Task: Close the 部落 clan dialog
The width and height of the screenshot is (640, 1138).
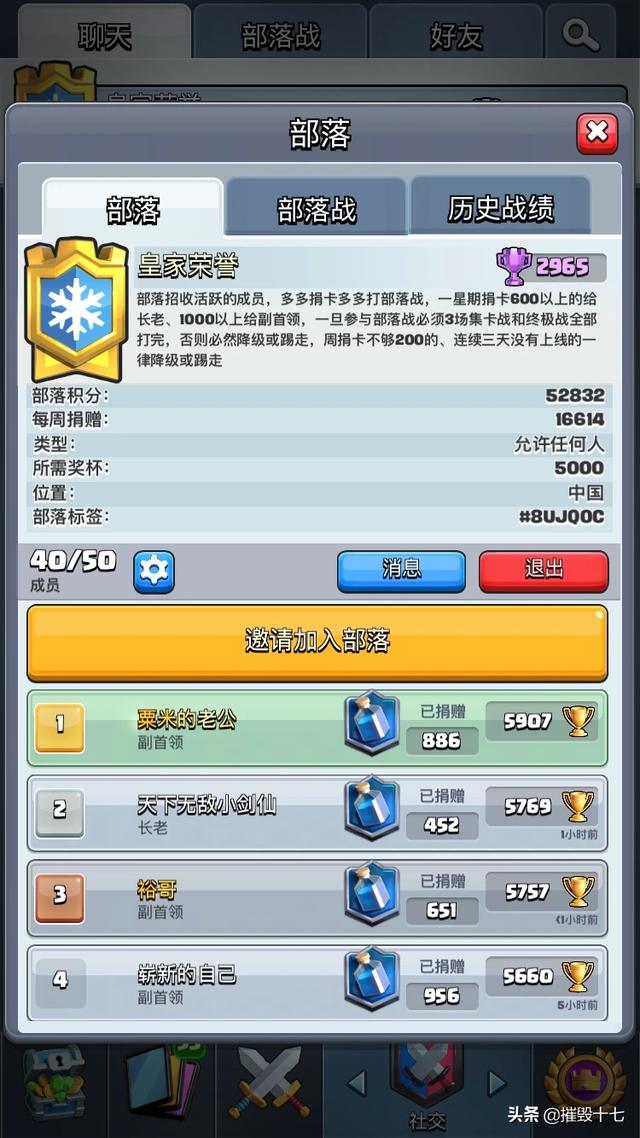Action: point(597,133)
